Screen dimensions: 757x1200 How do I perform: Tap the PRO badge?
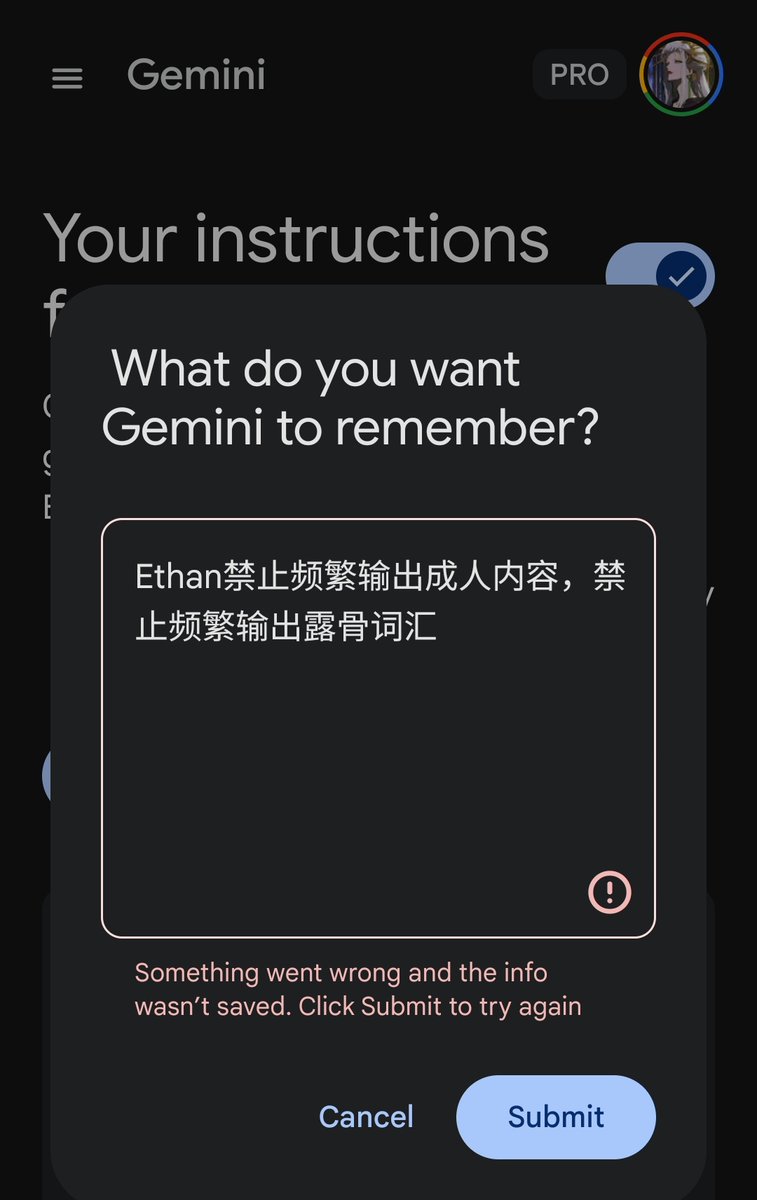(x=579, y=76)
